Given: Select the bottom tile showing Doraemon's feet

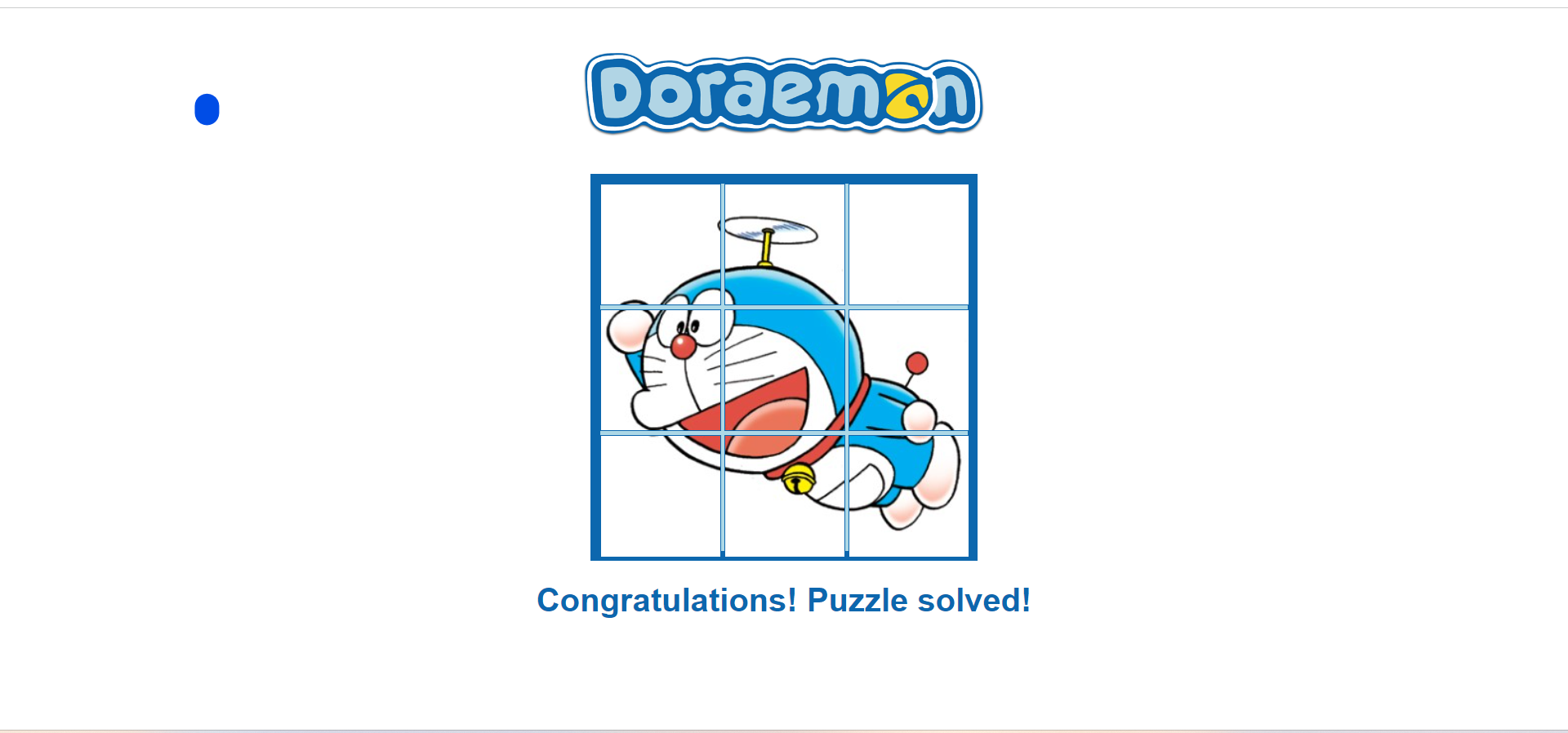Looking at the screenshot, I should coord(908,495).
